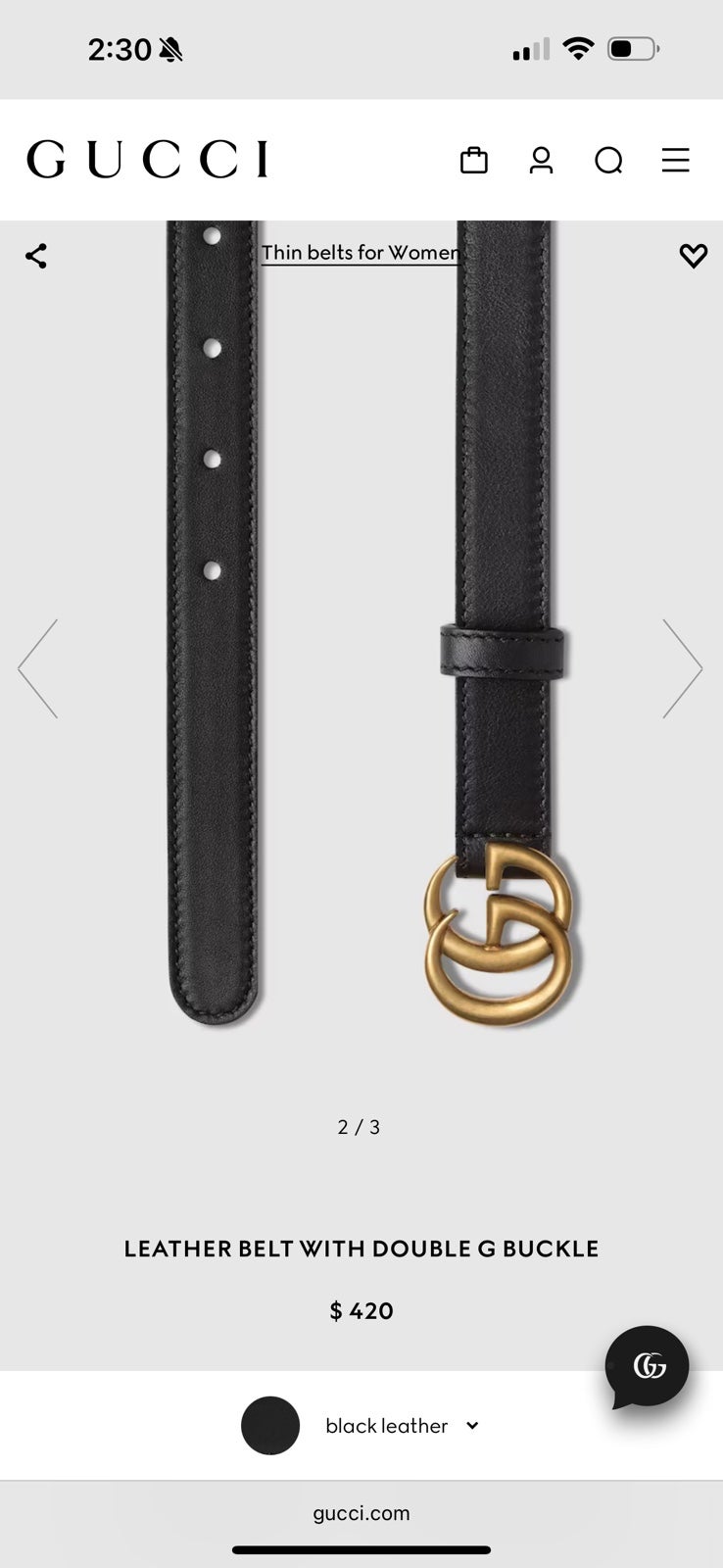
Task: Open Thin belts for Women link
Action: [x=361, y=253]
